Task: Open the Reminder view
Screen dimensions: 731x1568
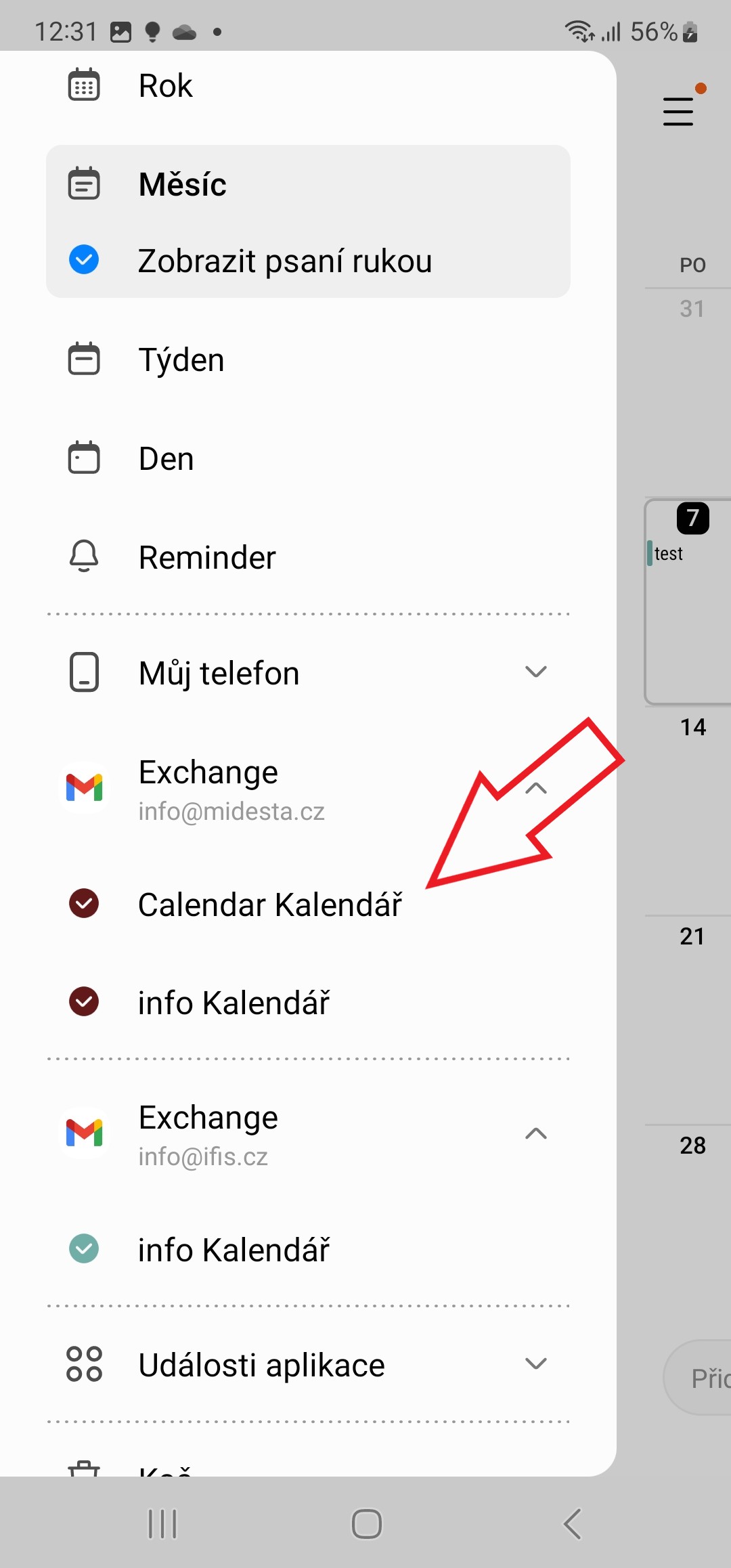Action: click(308, 557)
